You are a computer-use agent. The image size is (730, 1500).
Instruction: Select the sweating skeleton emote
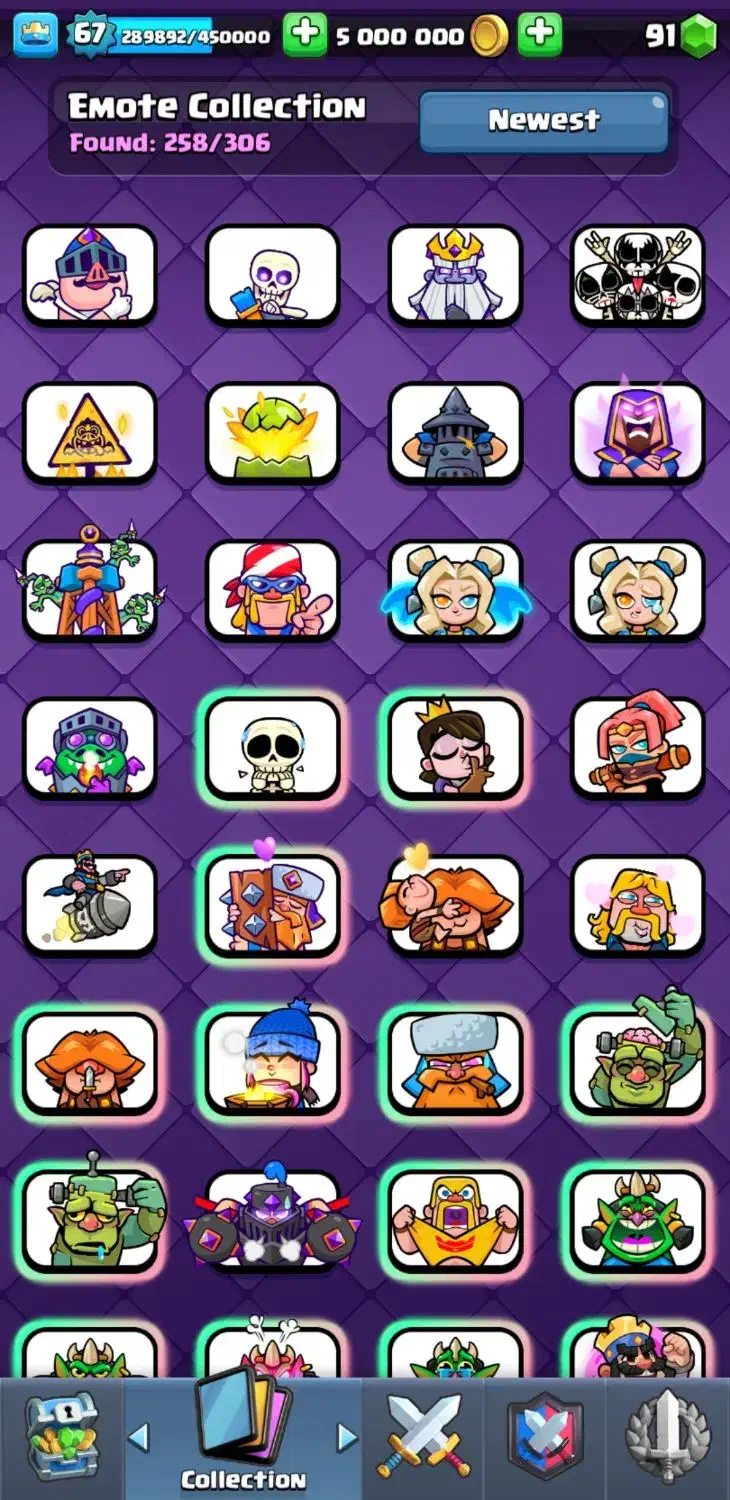click(x=272, y=750)
